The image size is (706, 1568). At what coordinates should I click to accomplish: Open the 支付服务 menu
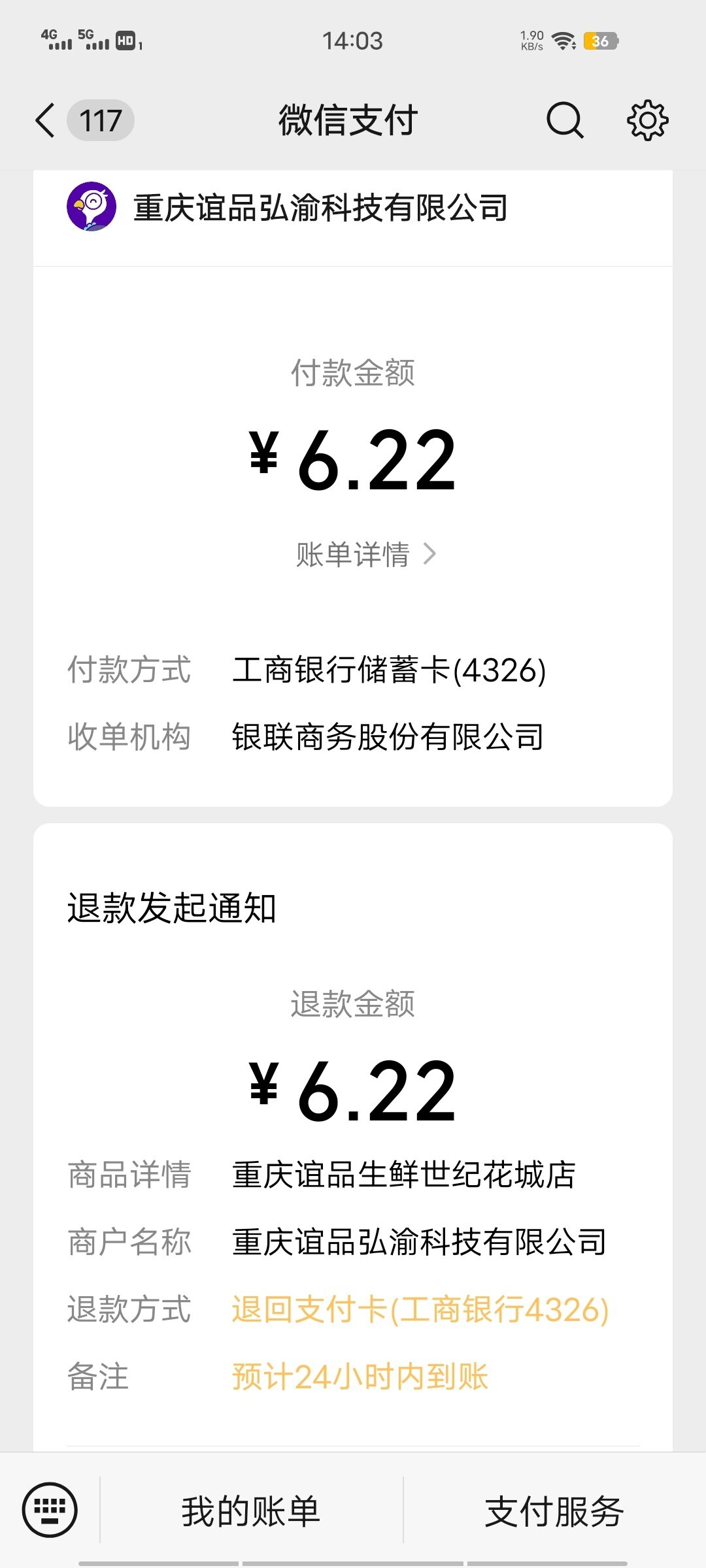554,1511
